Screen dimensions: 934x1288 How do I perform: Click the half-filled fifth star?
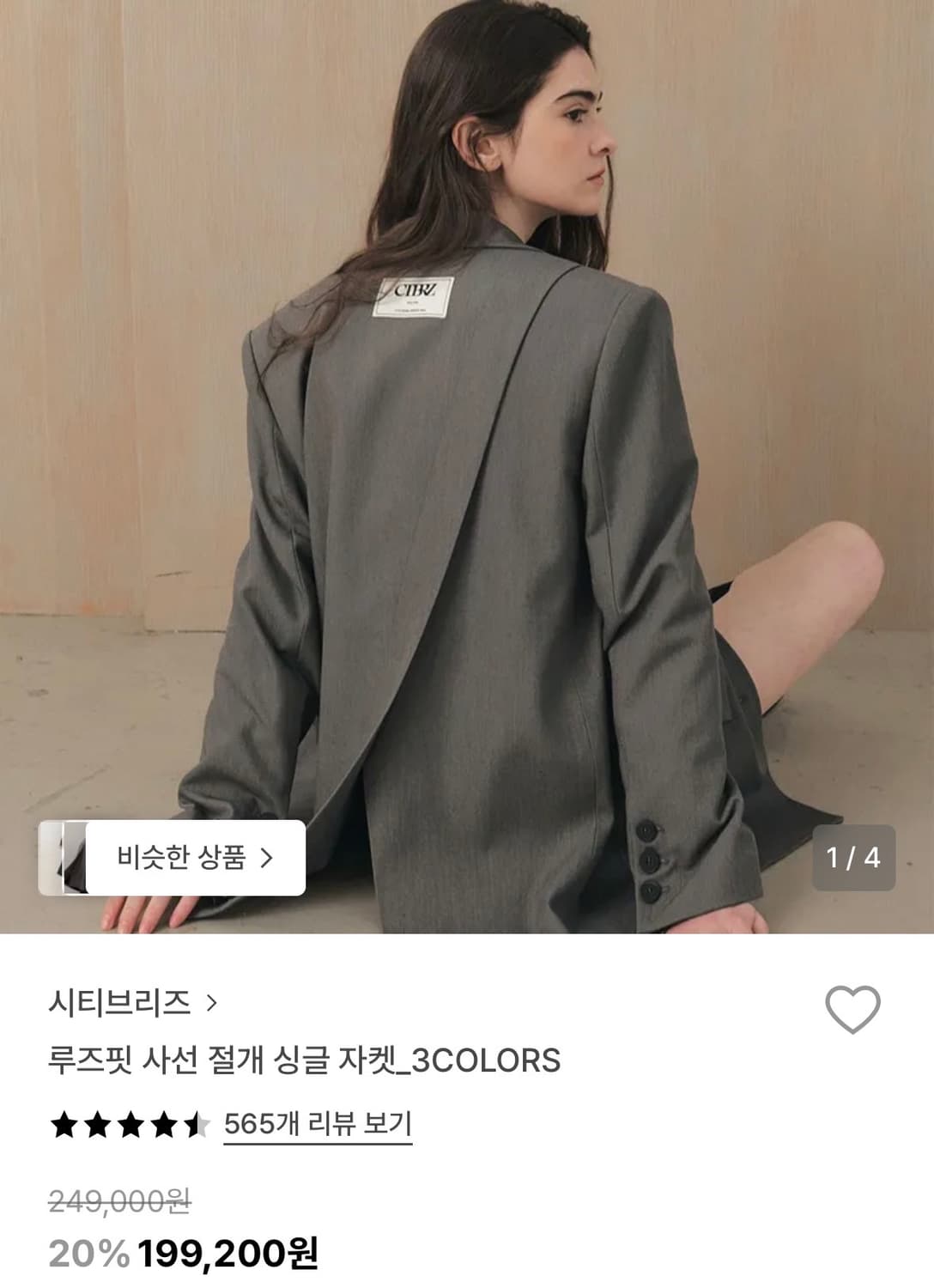tap(199, 1119)
